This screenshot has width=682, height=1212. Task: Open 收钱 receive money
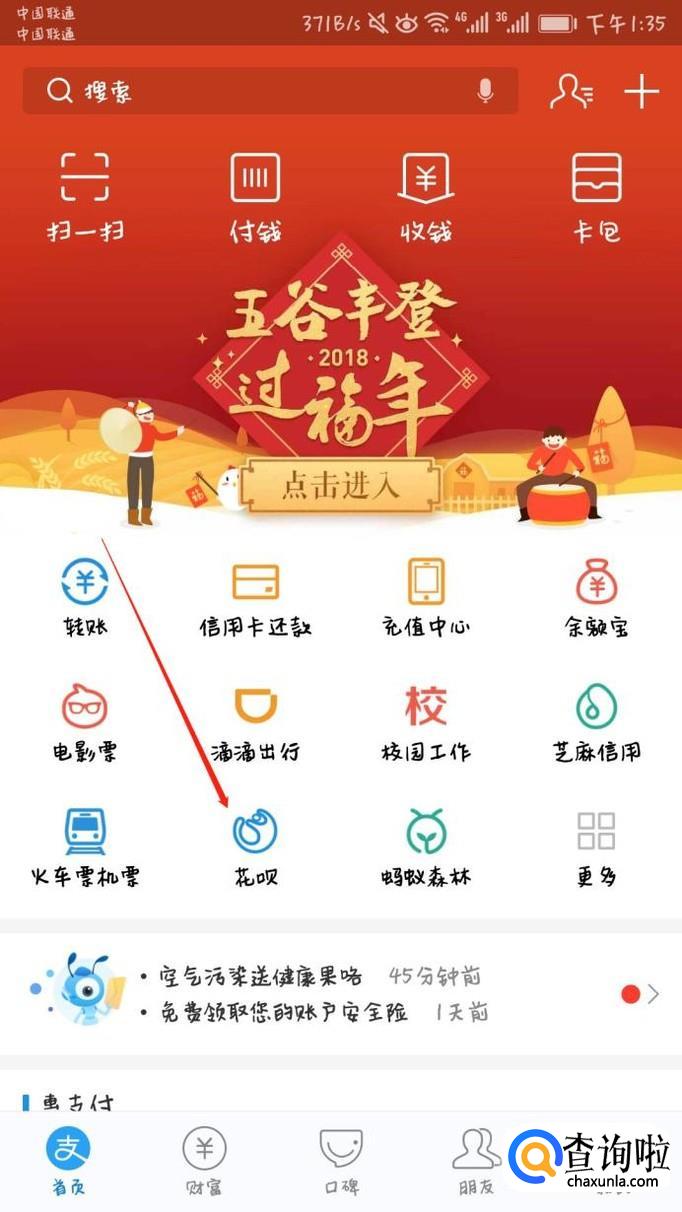427,197
